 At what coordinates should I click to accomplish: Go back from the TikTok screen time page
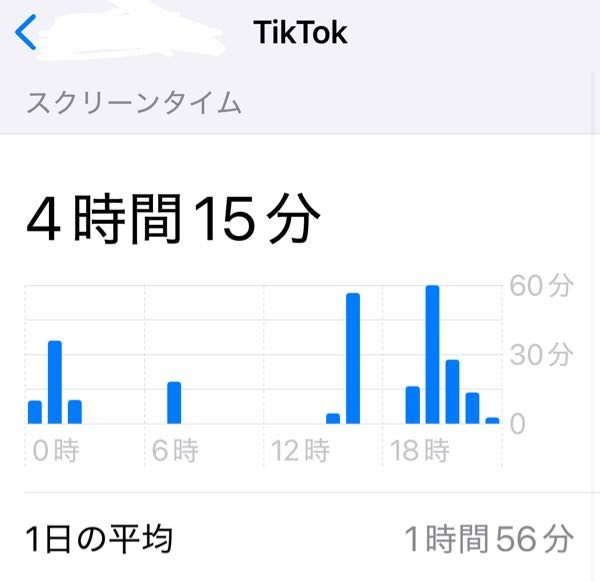pyautogui.click(x=27, y=33)
